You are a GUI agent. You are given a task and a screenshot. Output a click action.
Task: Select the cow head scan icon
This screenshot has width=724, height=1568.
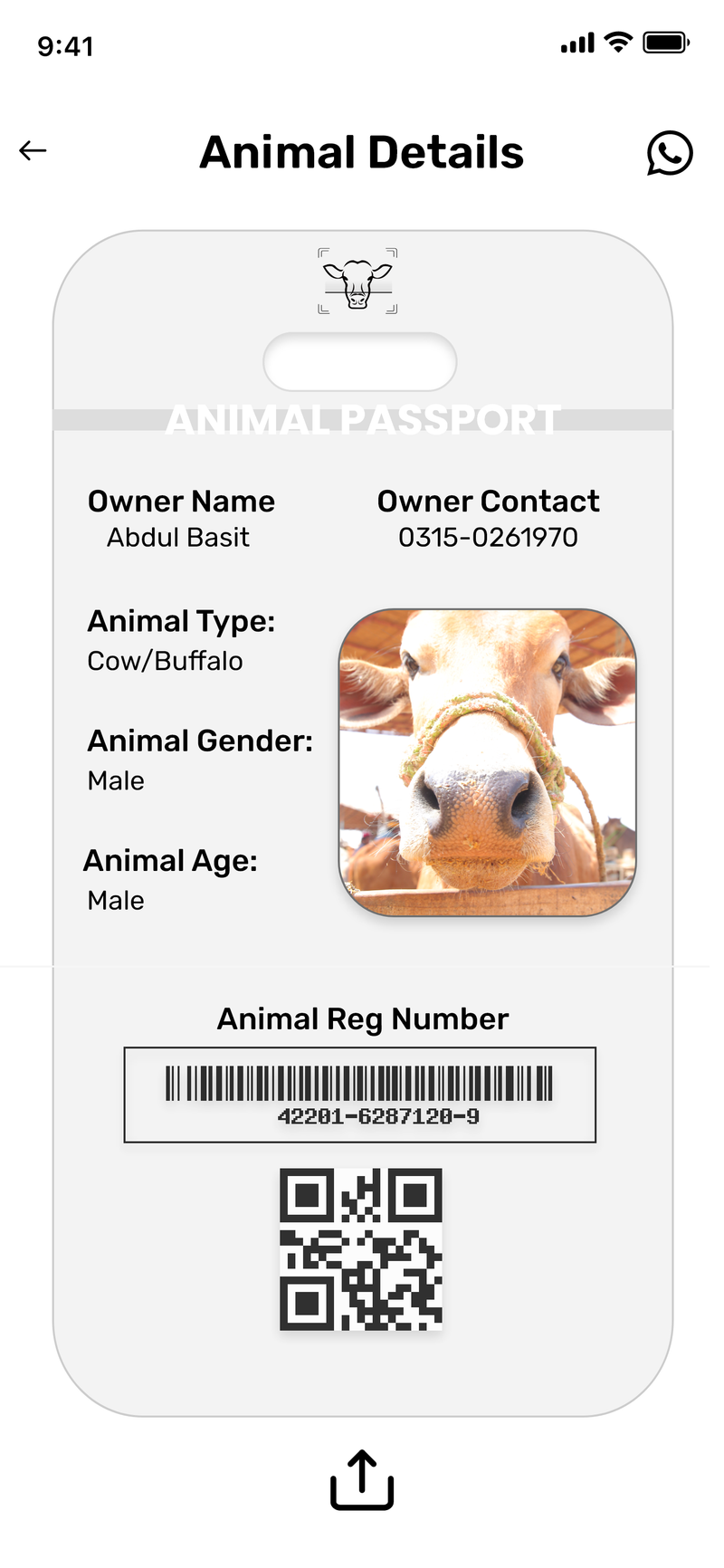(x=358, y=281)
